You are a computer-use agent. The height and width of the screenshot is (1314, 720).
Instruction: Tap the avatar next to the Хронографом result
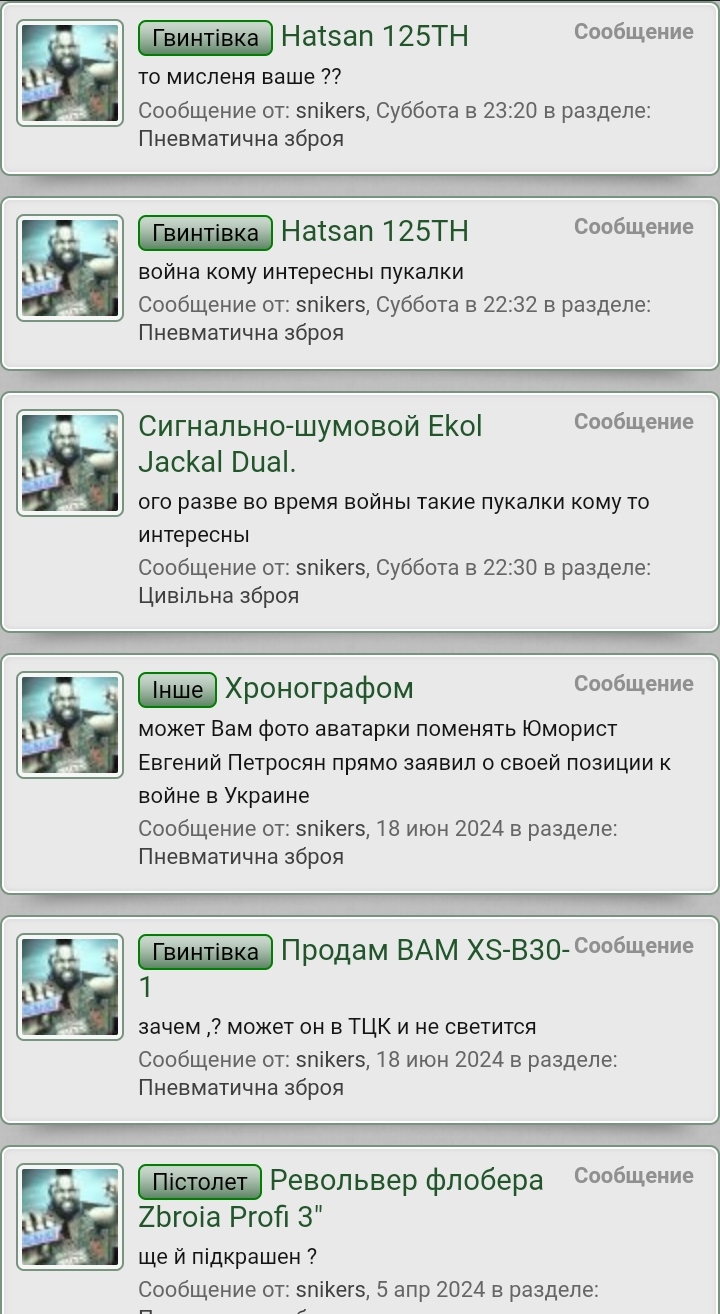pyautogui.click(x=70, y=725)
